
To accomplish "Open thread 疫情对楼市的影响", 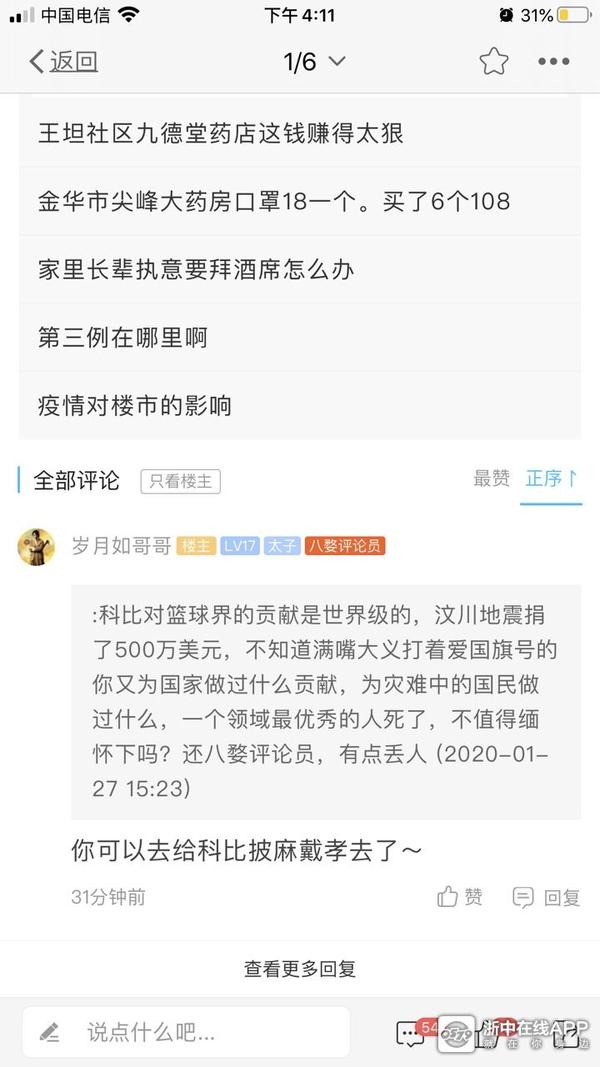I will (135, 405).
